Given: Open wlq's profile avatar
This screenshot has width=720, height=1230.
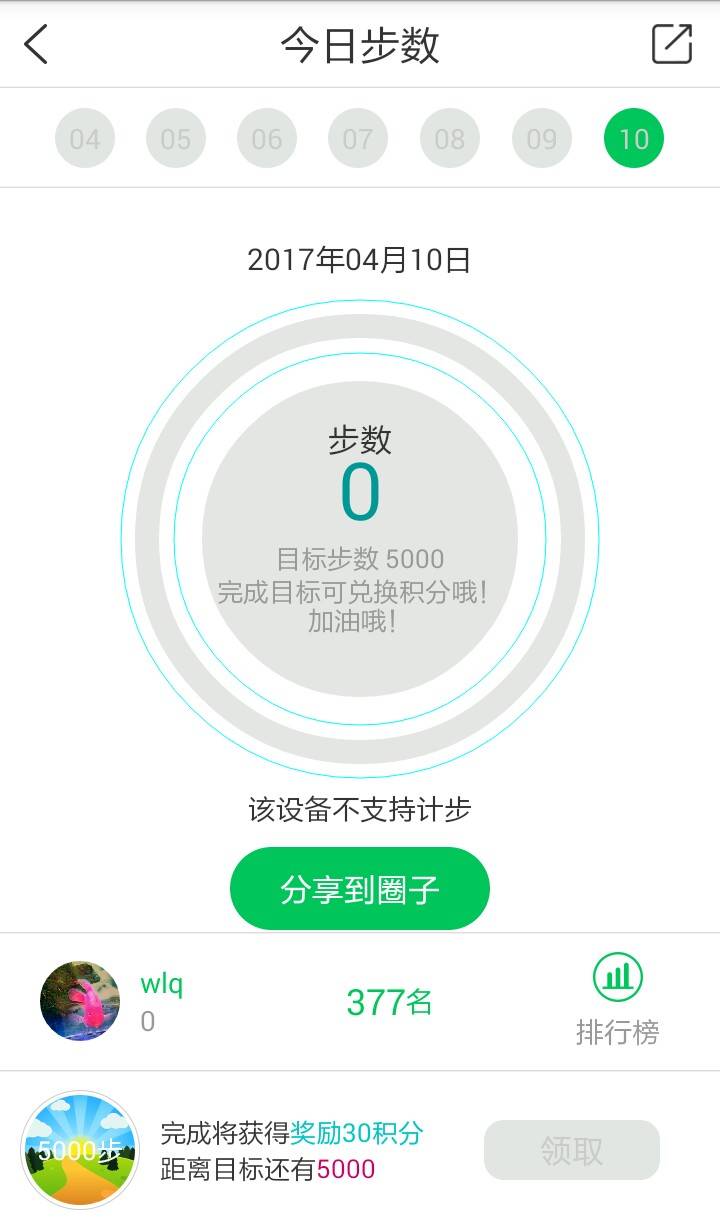Looking at the screenshot, I should [x=80, y=1001].
